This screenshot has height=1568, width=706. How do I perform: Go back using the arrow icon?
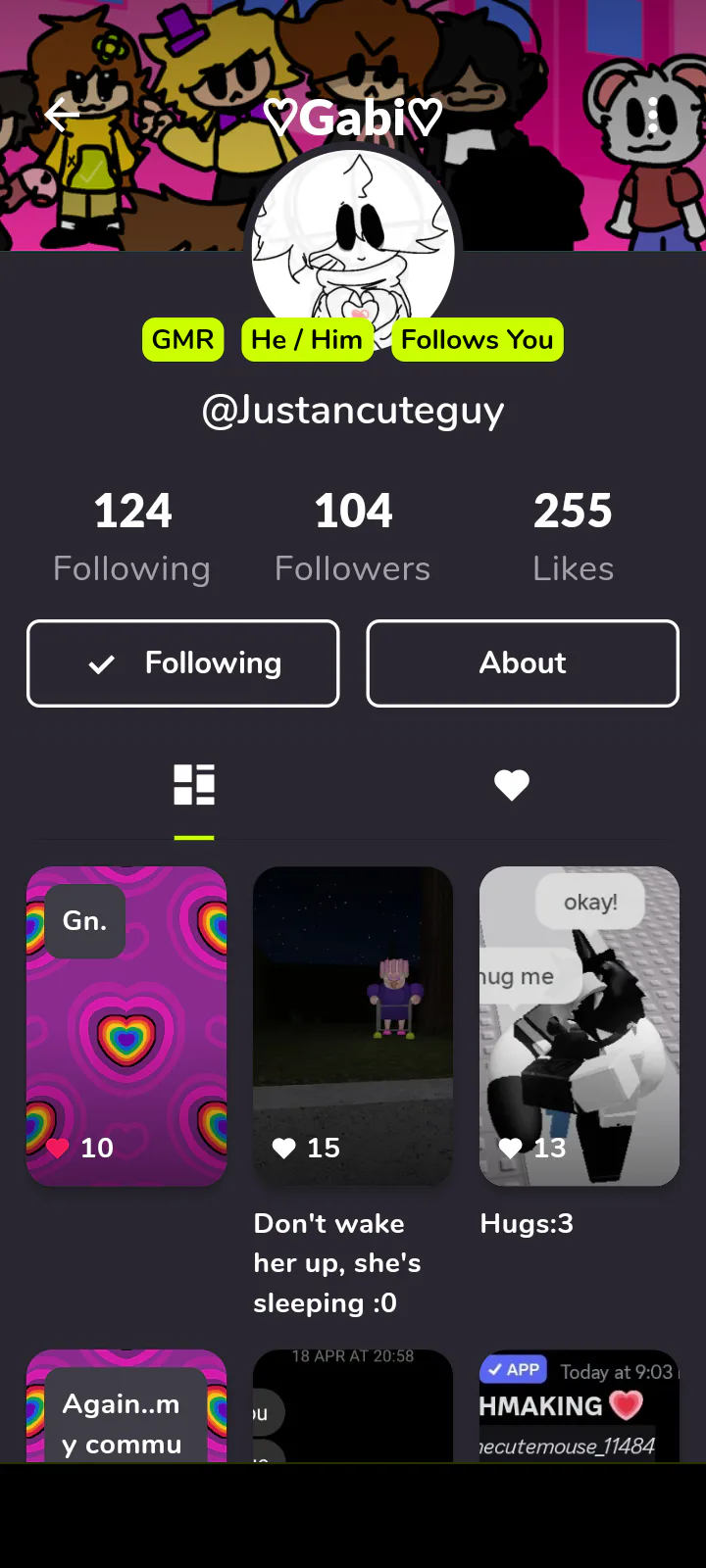point(62,116)
